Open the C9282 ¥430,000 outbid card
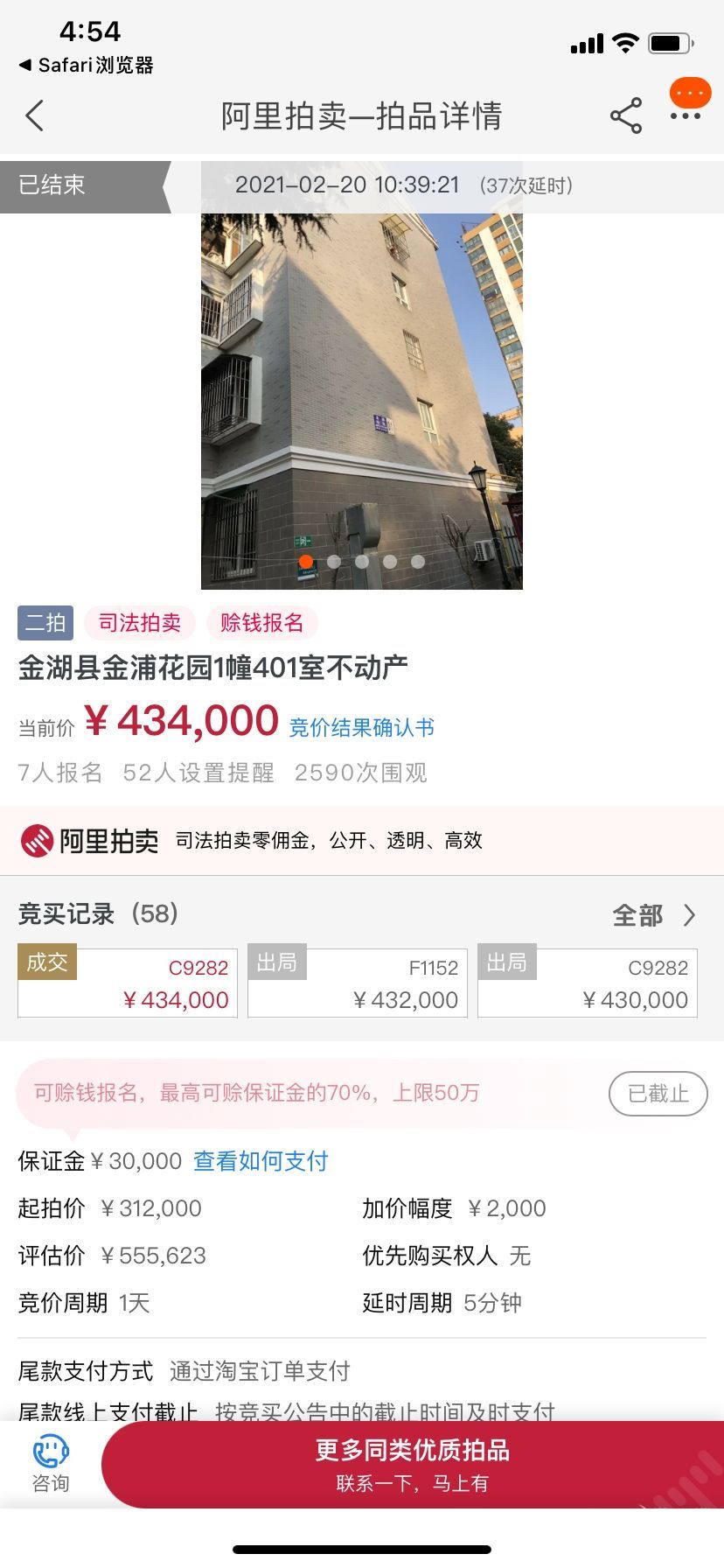This screenshot has width=724, height=1568. click(x=588, y=983)
